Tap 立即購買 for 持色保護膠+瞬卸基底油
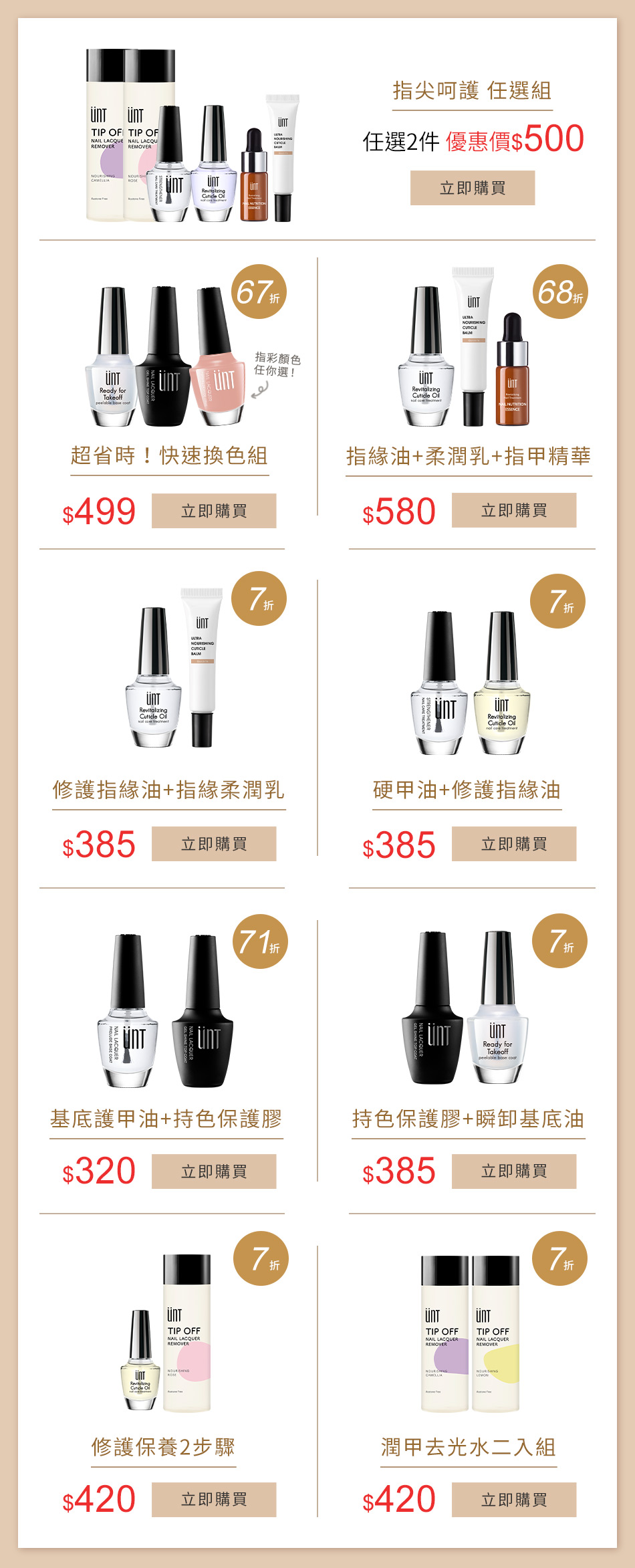 tap(514, 1171)
